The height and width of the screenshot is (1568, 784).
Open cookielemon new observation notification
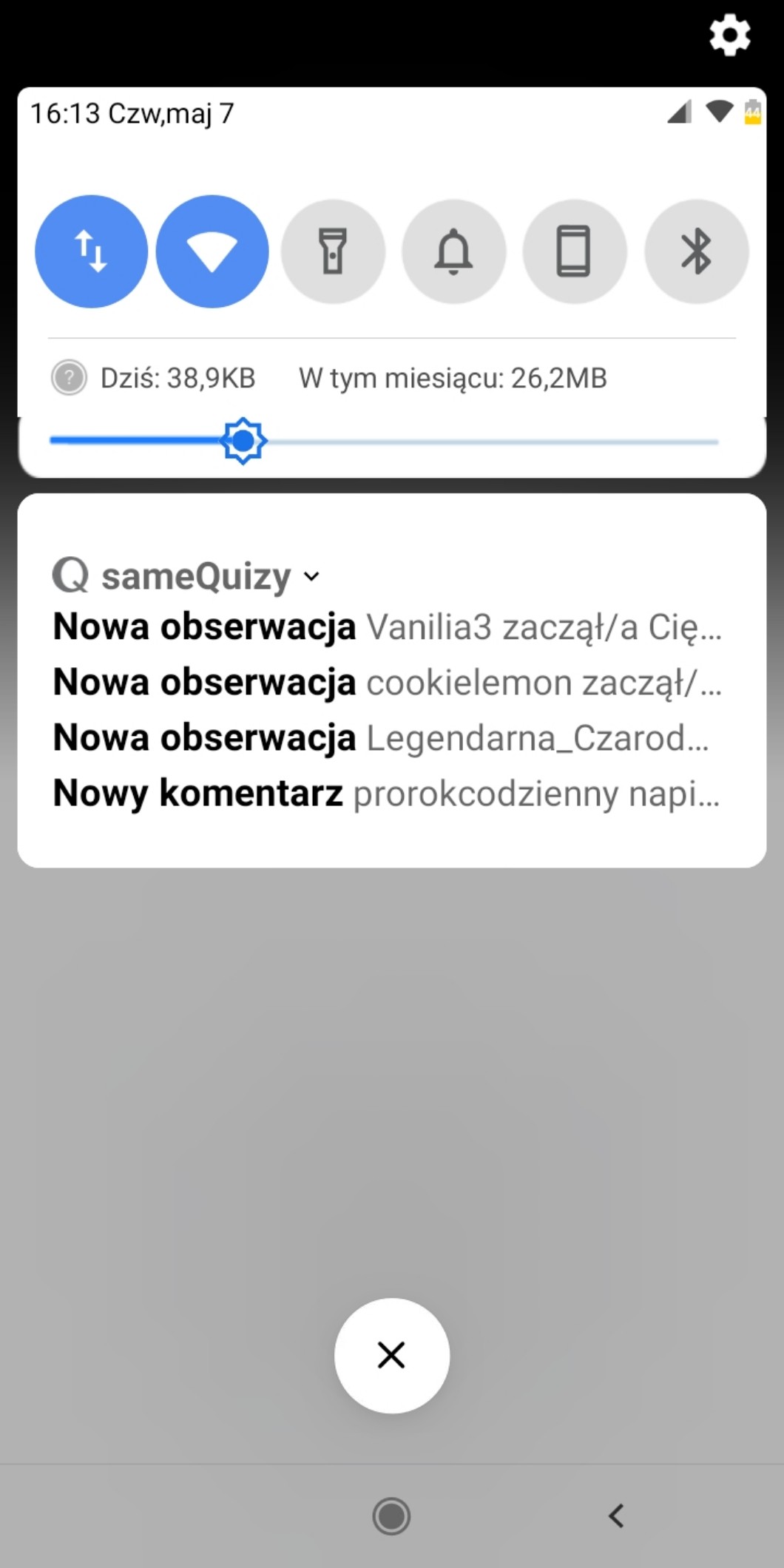pos(388,682)
